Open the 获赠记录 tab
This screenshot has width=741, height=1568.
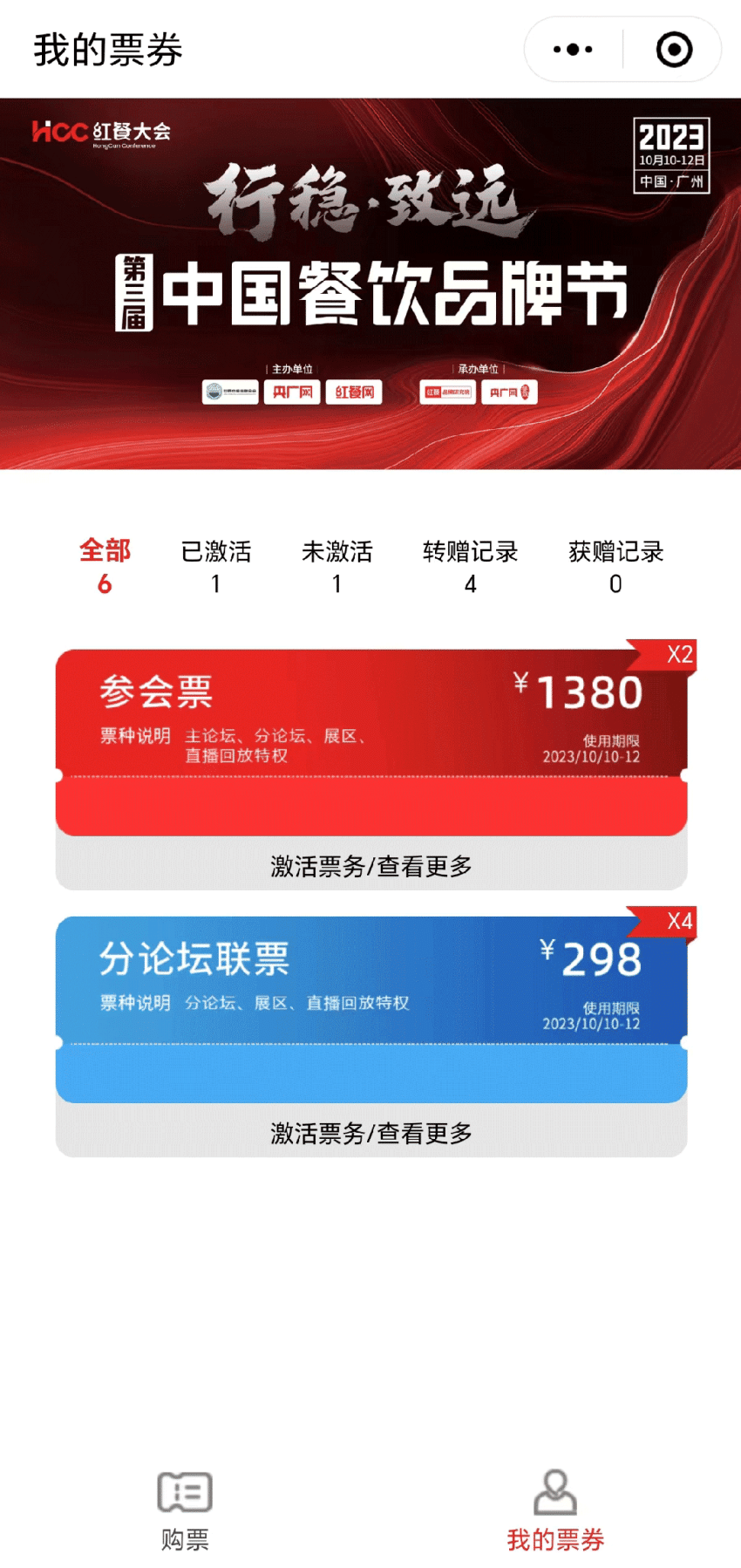(615, 566)
